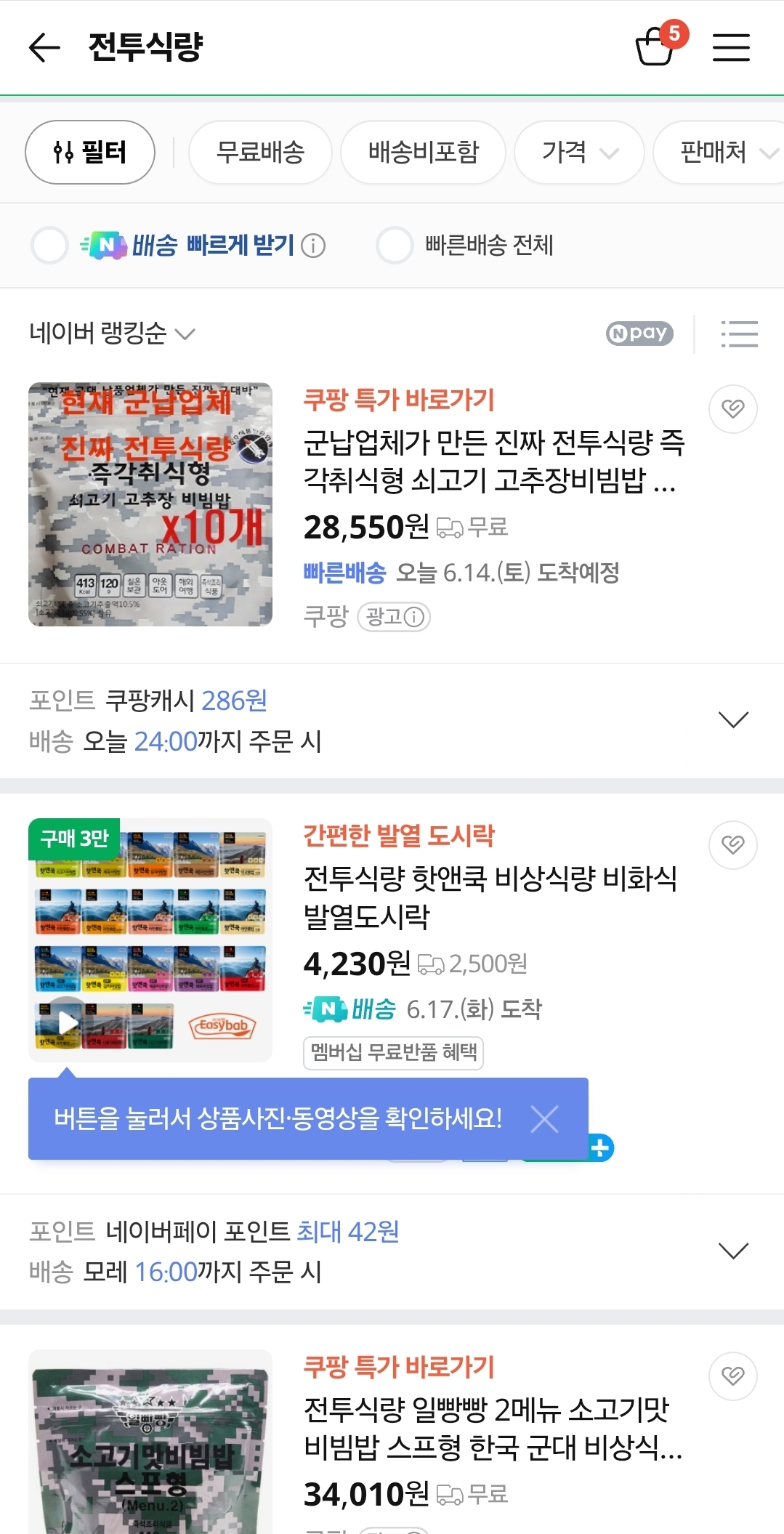Wishlist the 군납업체 고추장비빔밥 item
Viewport: 784px width, 1534px height.
pos(732,409)
